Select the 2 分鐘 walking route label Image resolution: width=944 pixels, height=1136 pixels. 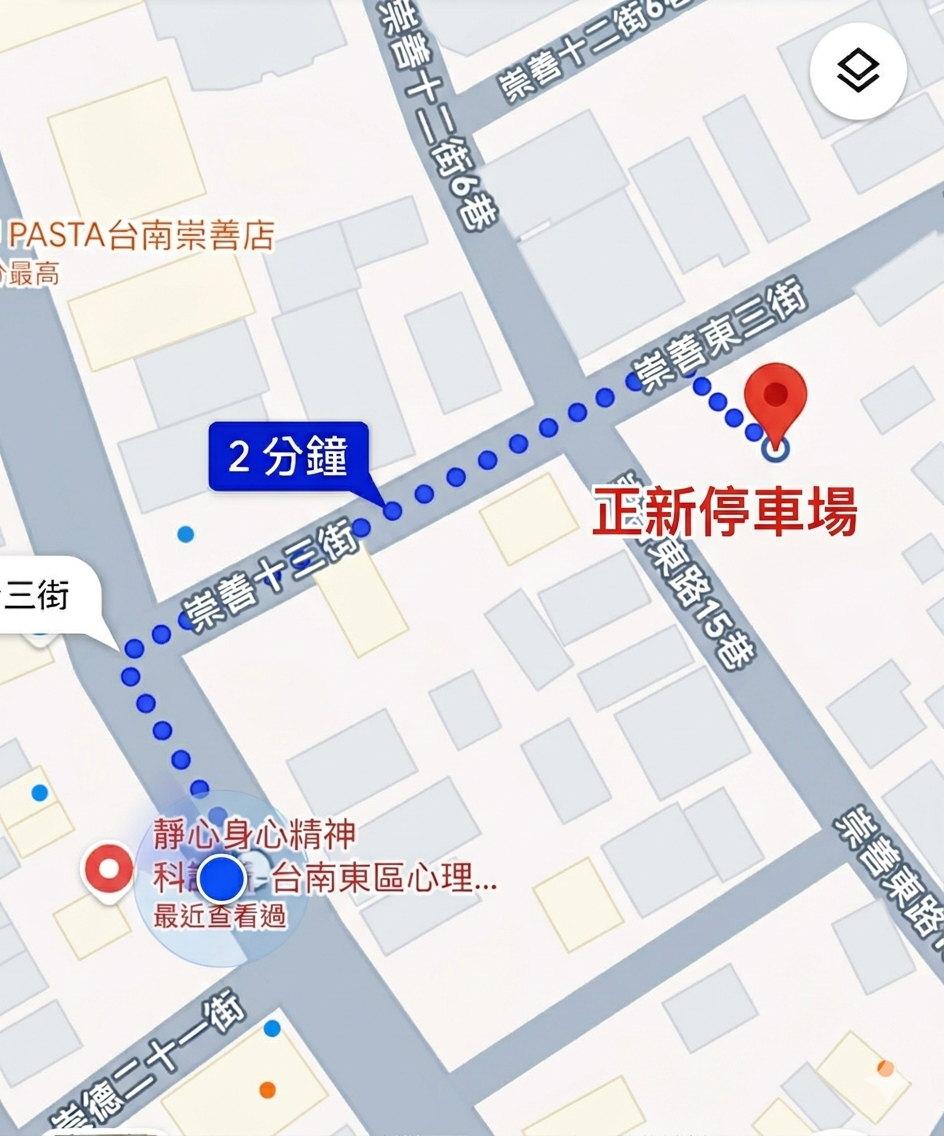[x=288, y=457]
